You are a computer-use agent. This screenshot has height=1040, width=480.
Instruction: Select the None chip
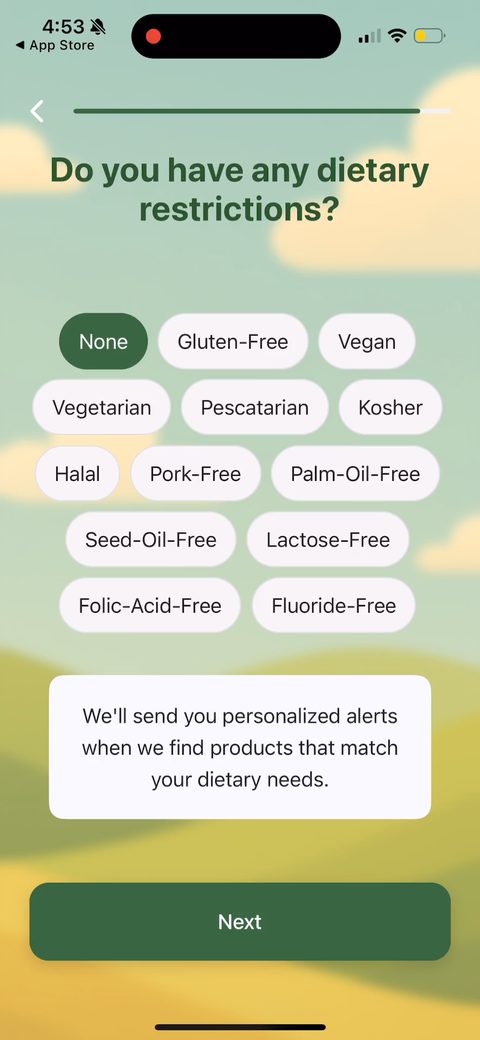coord(103,342)
